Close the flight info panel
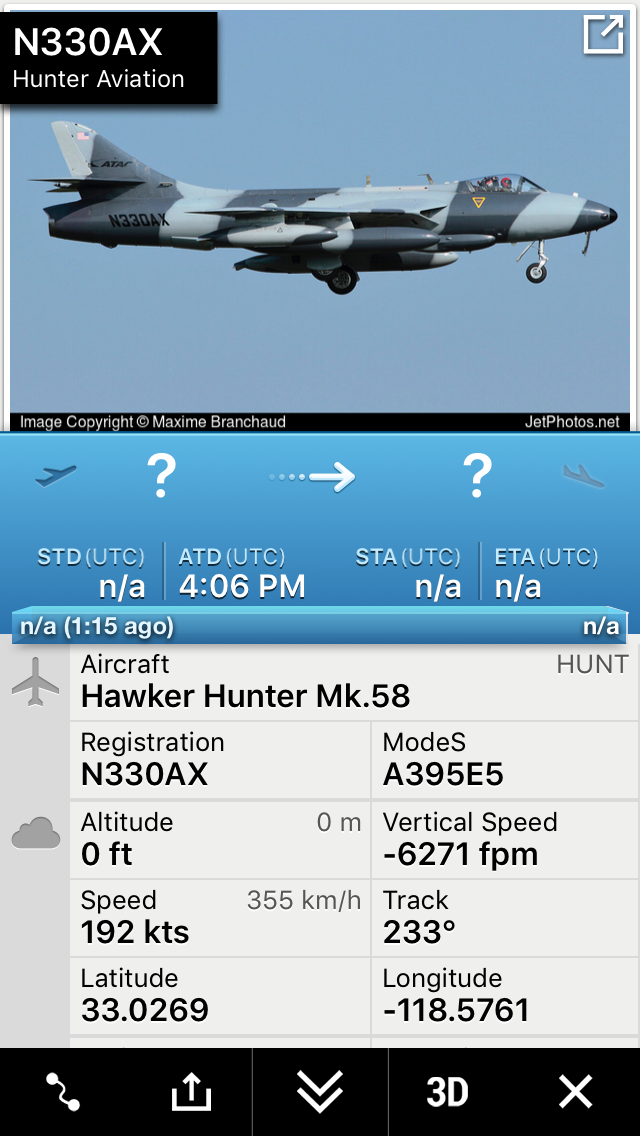 point(576,1092)
